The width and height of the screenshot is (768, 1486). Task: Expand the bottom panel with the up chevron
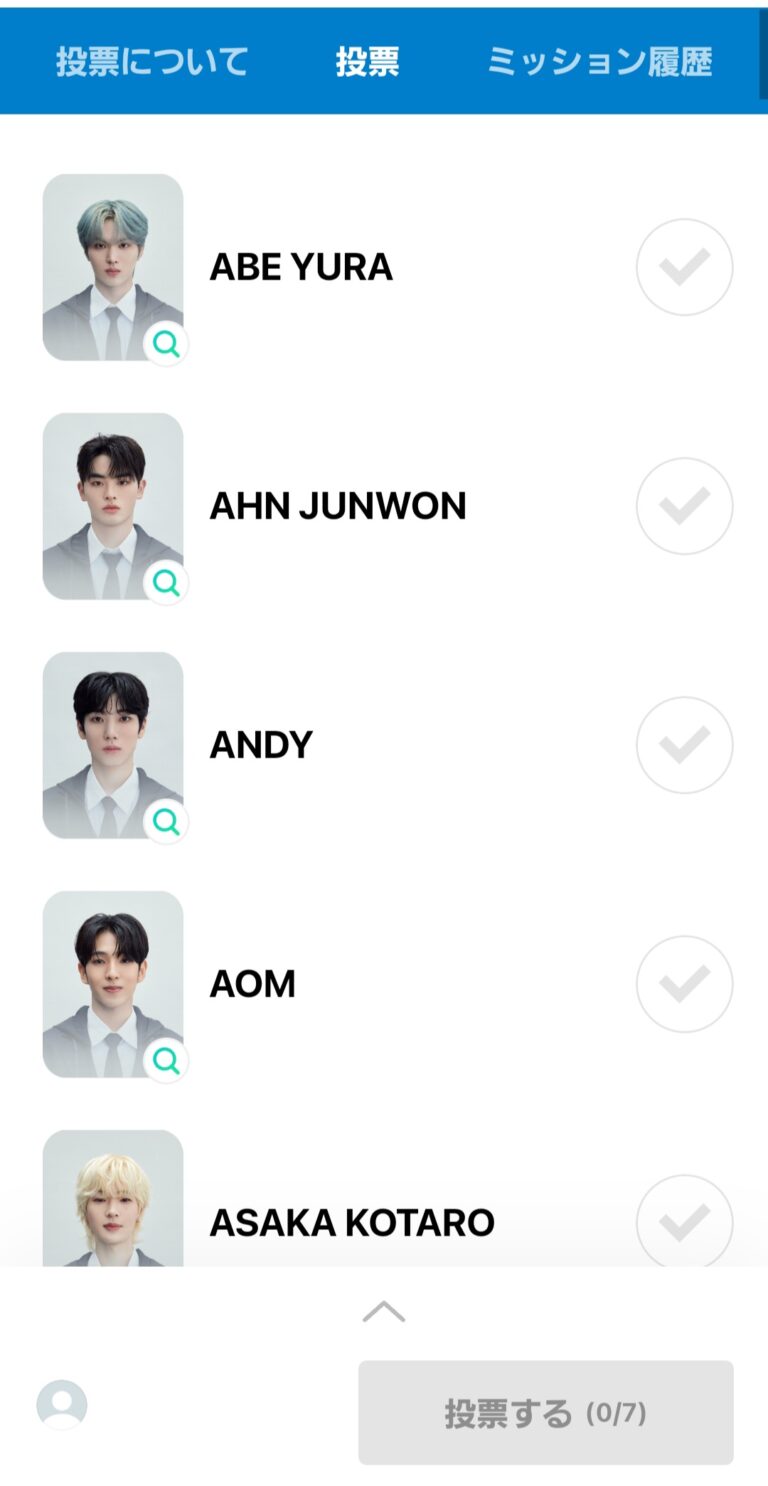click(384, 1311)
